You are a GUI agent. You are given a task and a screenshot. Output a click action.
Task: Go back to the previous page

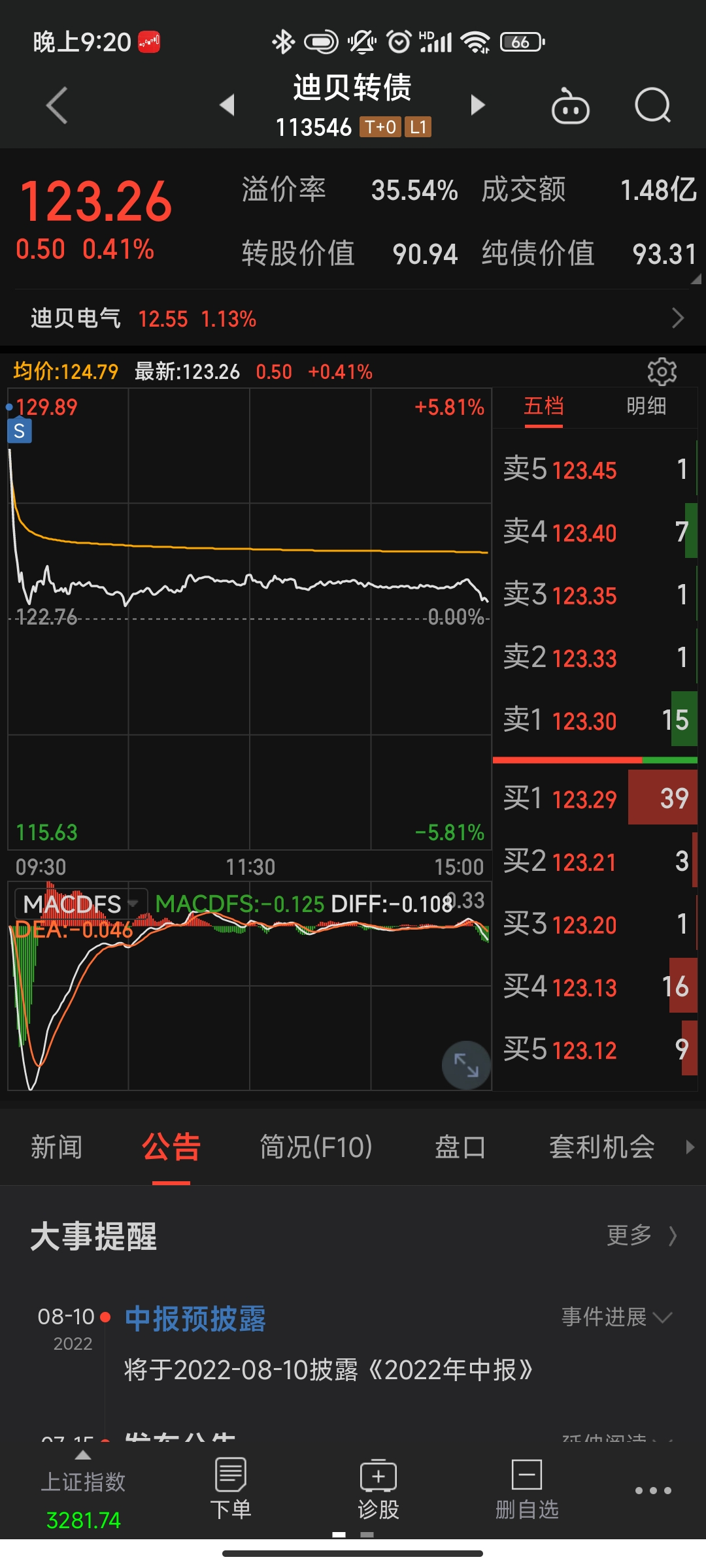pyautogui.click(x=57, y=105)
